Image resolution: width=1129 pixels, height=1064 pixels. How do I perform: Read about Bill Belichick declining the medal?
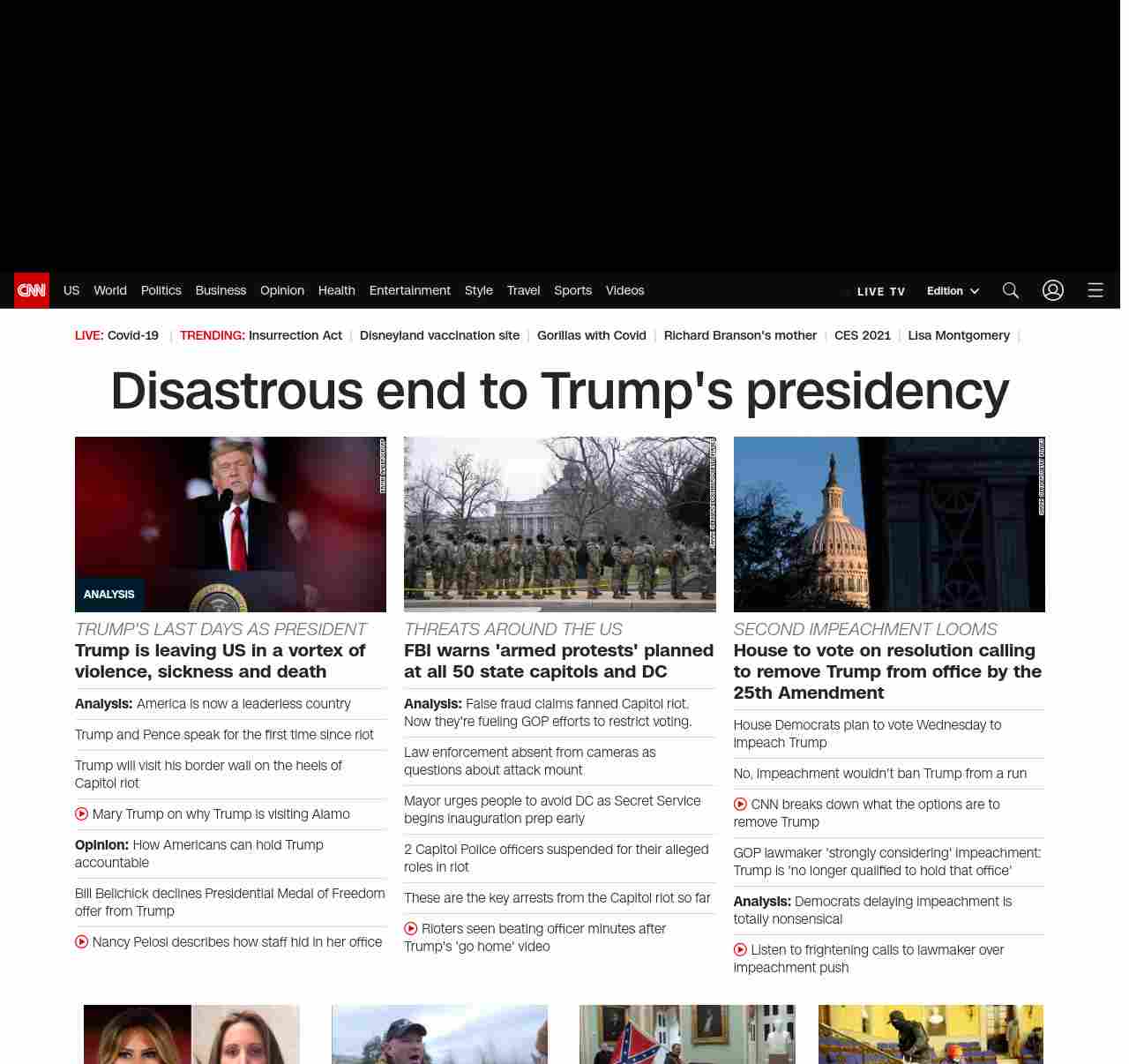[229, 903]
